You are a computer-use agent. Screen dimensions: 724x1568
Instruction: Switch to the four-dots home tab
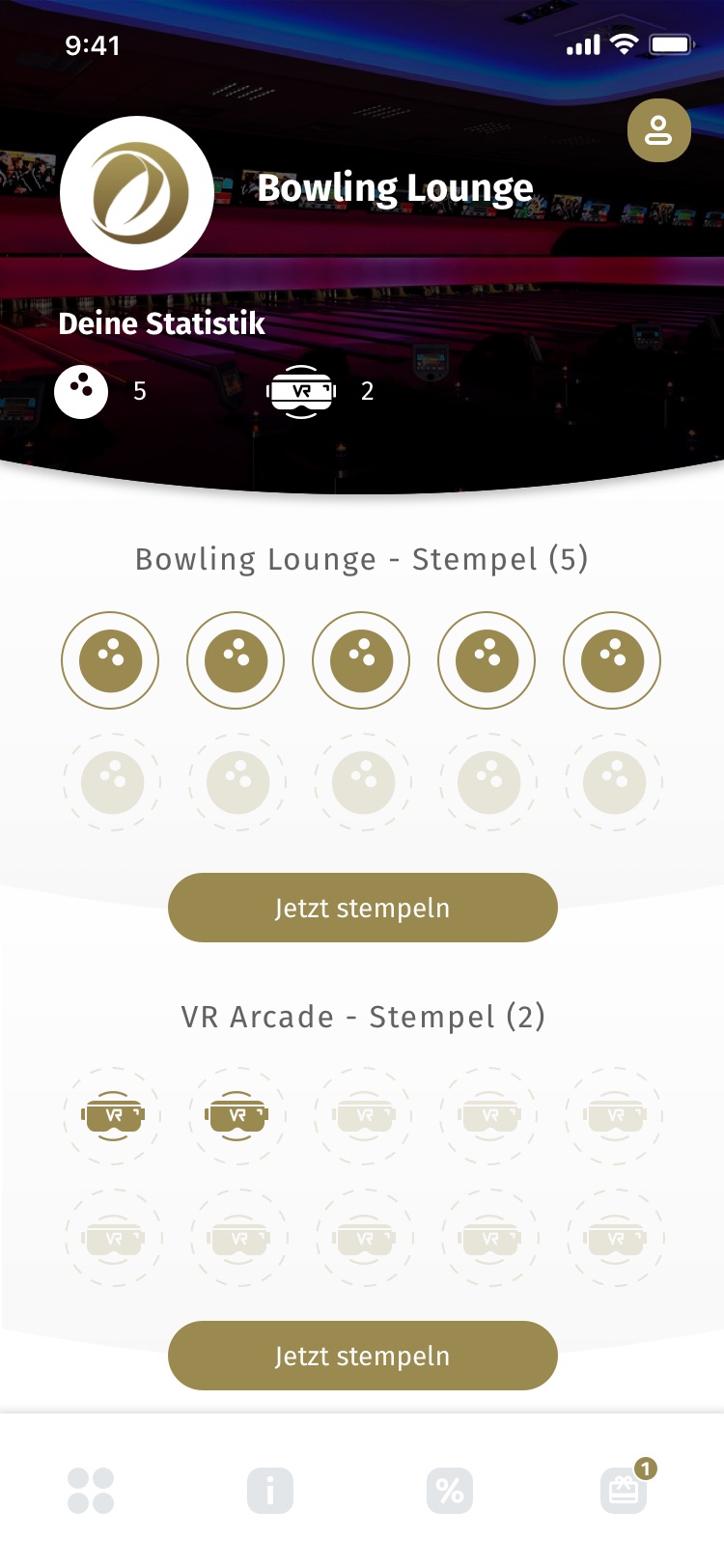(91, 1491)
